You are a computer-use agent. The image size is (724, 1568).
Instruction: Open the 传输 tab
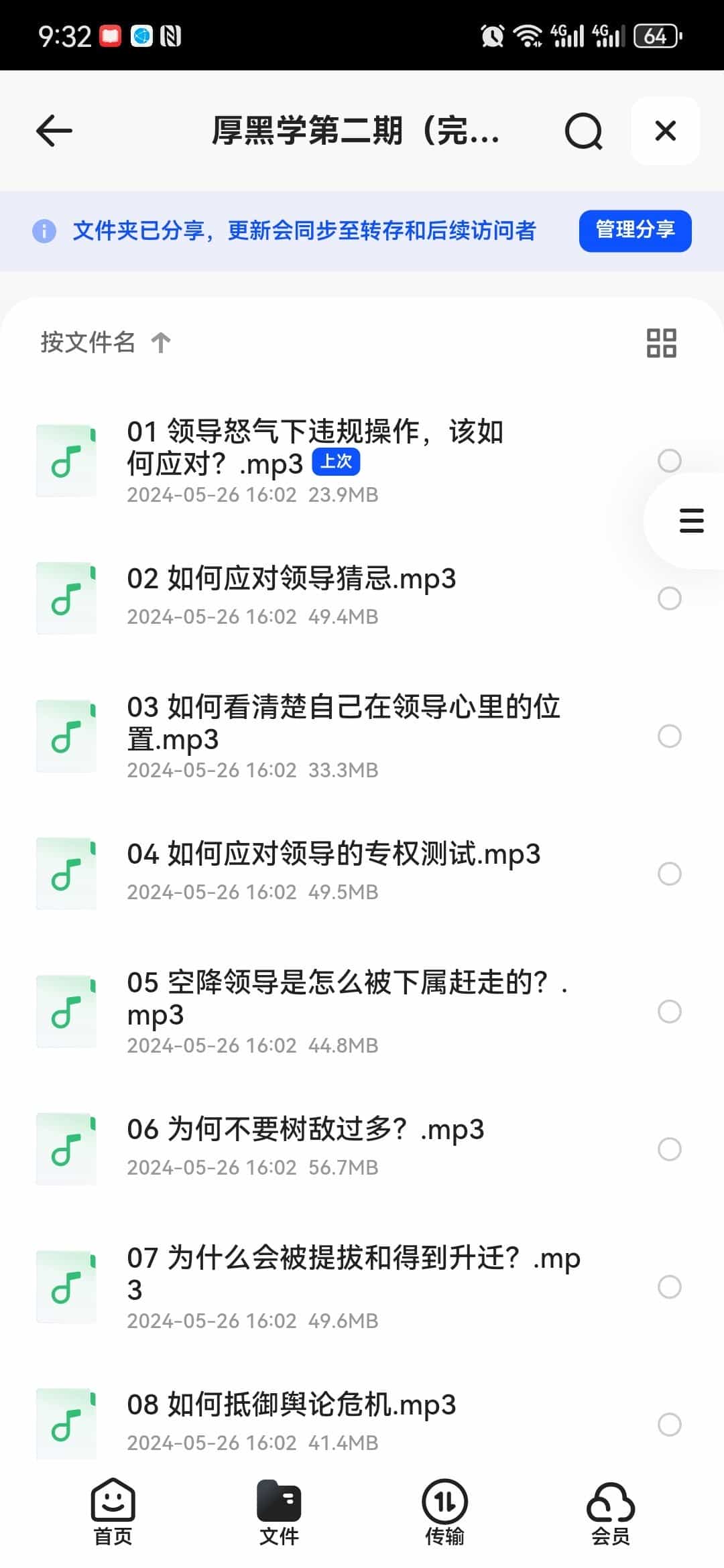pos(444,1511)
